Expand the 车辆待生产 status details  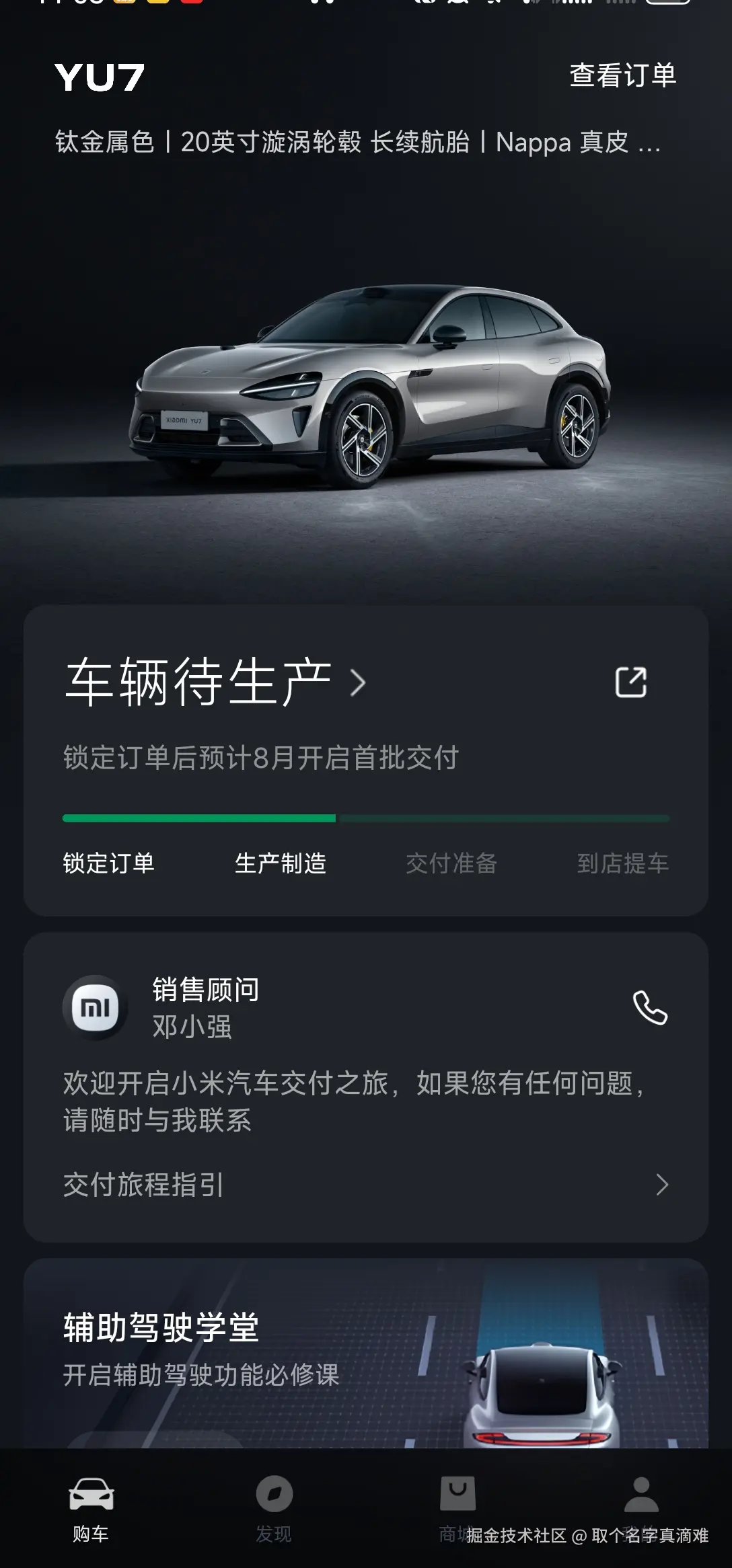tap(215, 682)
